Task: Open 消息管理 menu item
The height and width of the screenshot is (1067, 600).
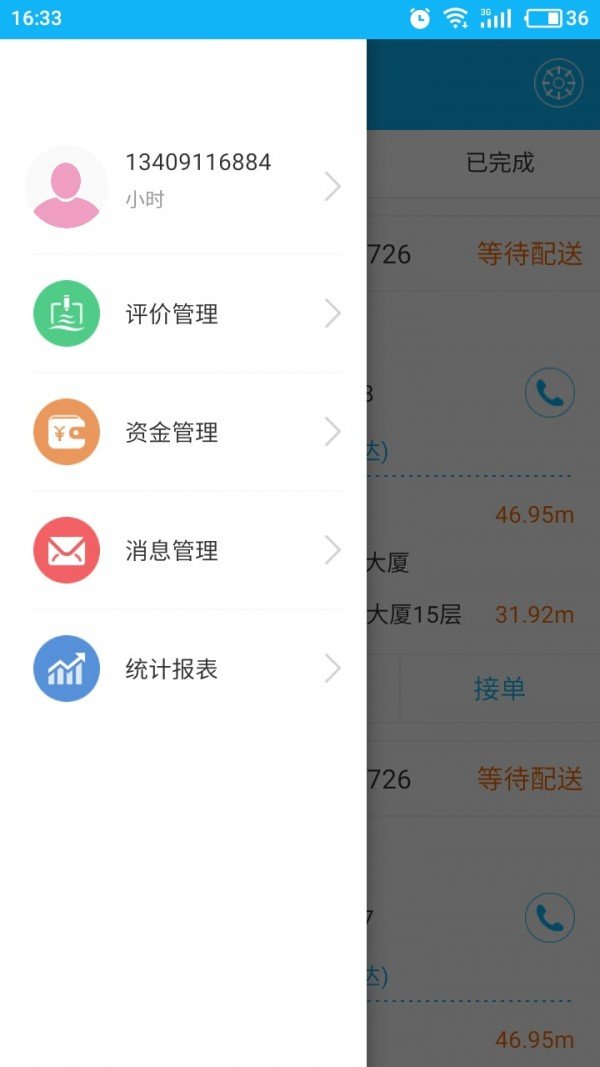Action: (x=185, y=550)
